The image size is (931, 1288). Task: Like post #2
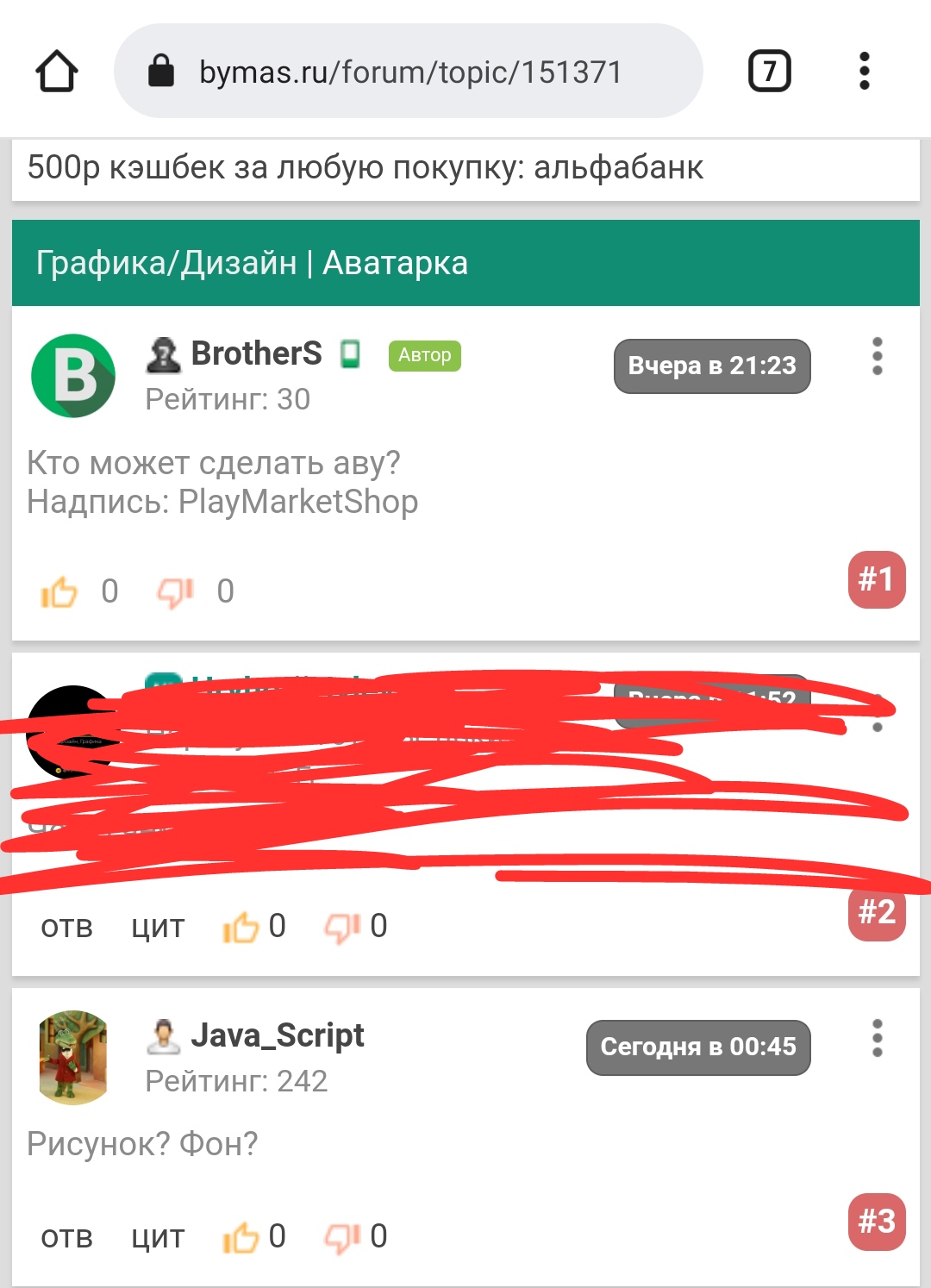241,927
